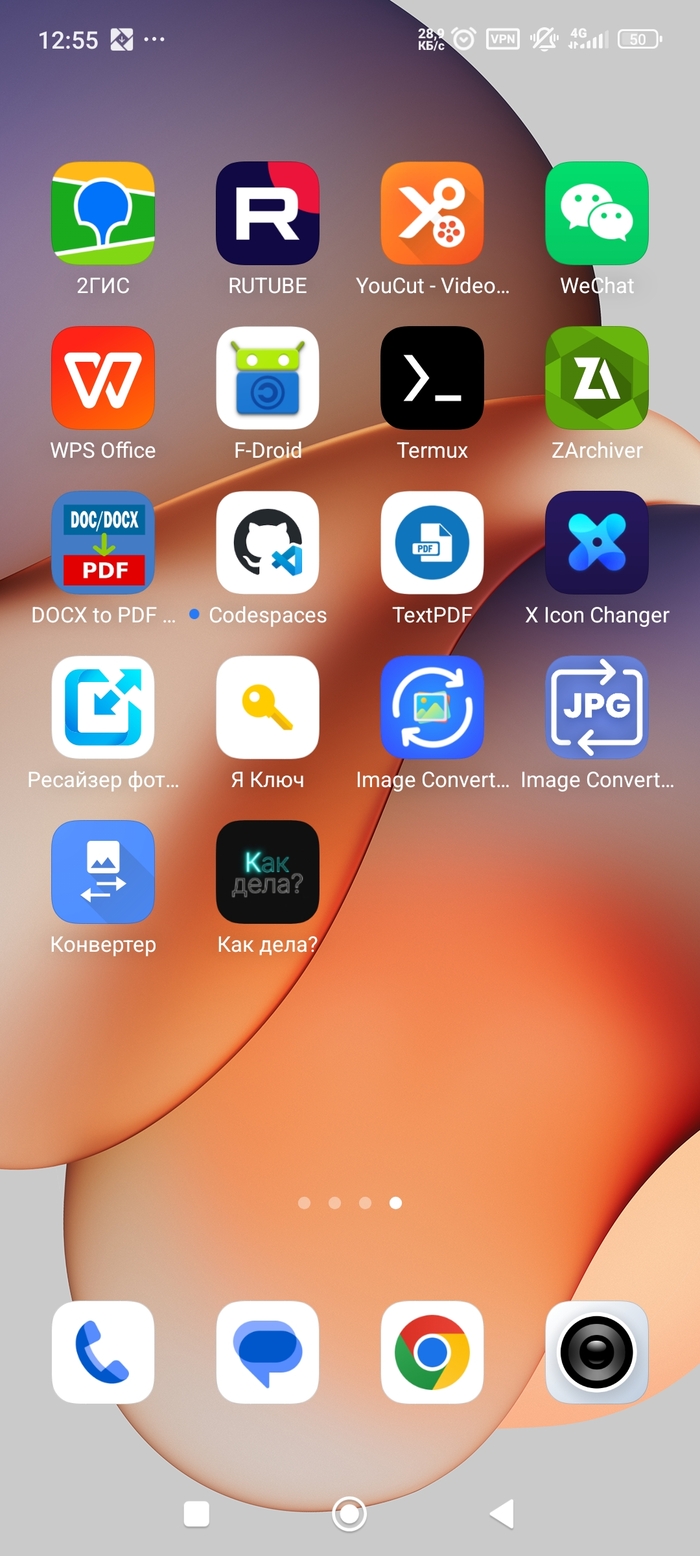Launch the RUTUBE app

pyautogui.click(x=268, y=213)
